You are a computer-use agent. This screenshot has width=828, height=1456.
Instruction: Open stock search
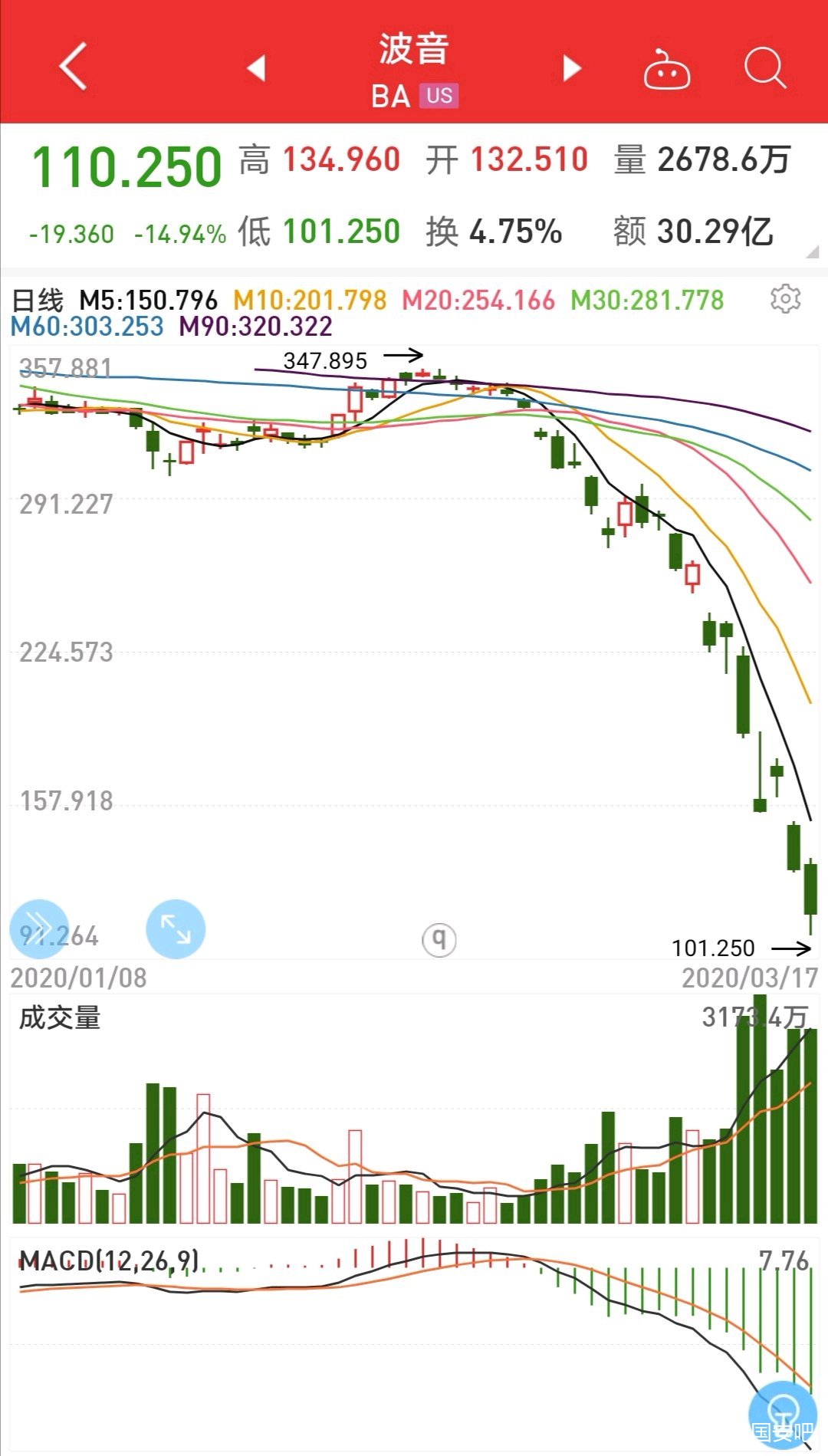pyautogui.click(x=765, y=67)
